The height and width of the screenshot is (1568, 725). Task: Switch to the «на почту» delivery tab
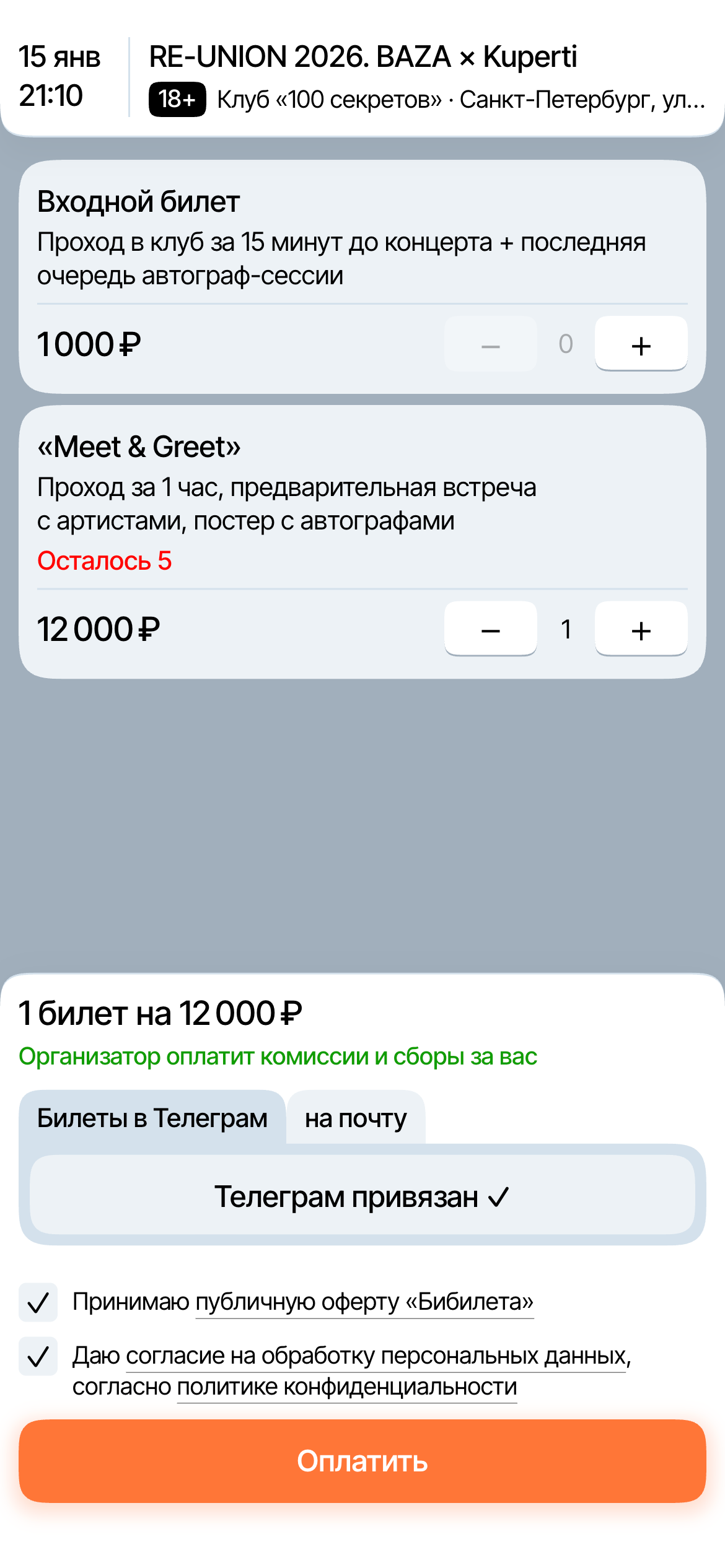point(356,1118)
